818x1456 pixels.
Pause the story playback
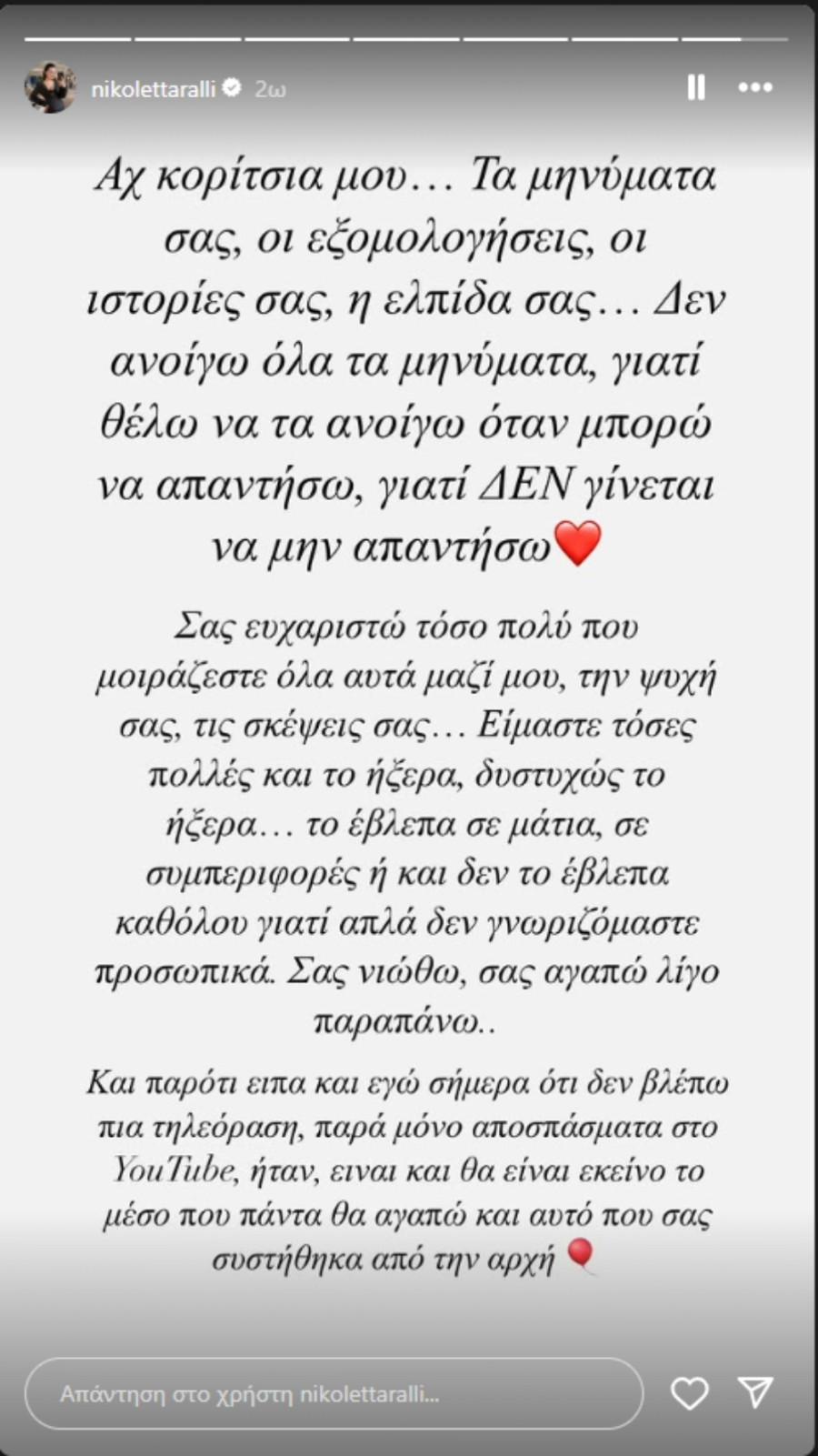point(696,88)
